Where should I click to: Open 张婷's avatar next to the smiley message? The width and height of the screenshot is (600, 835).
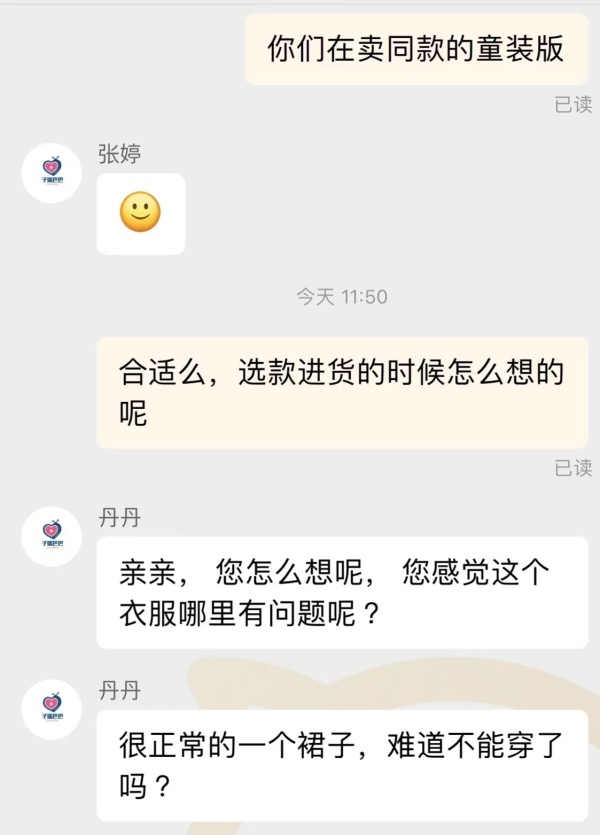coord(52,173)
